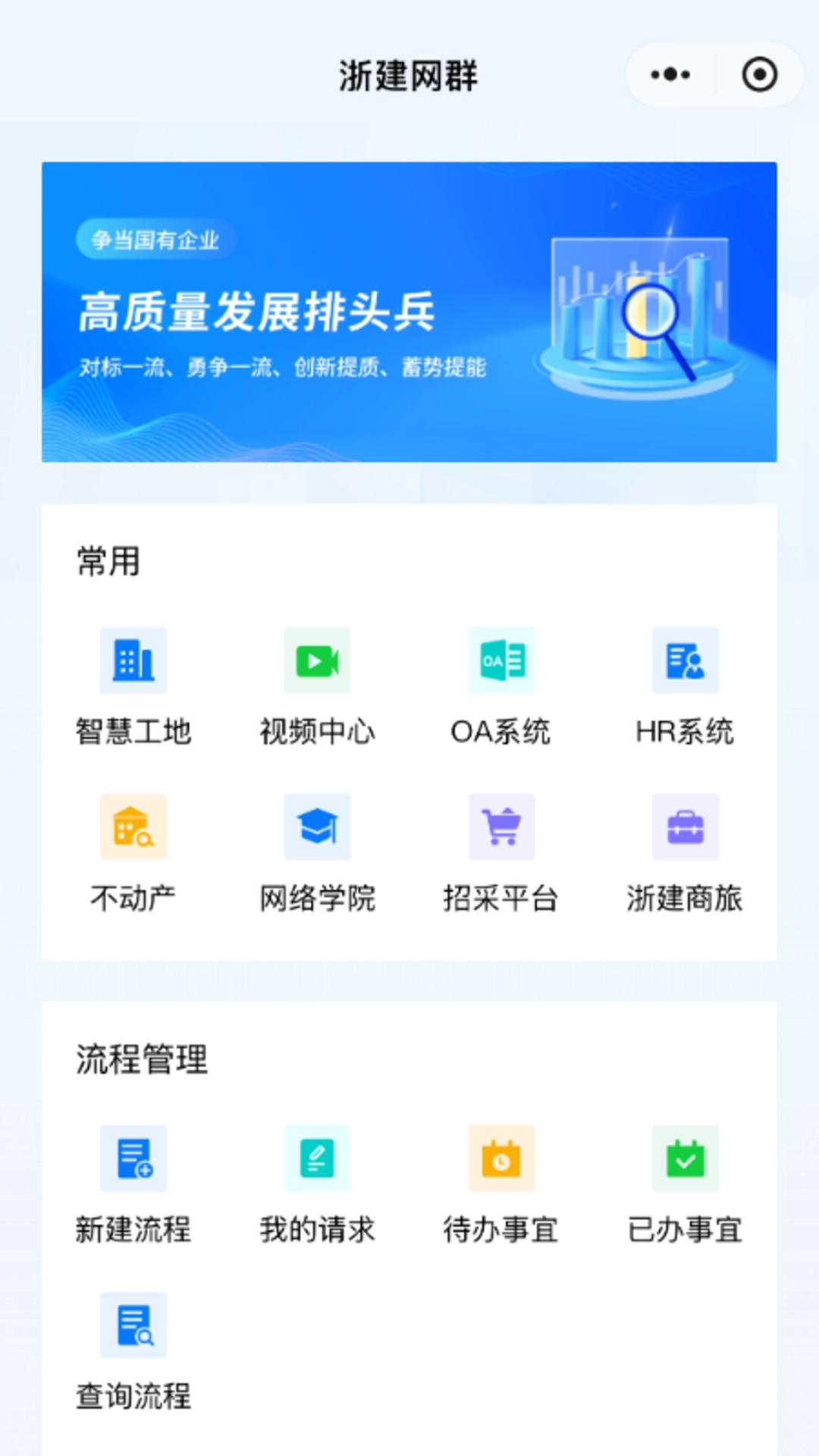Image resolution: width=819 pixels, height=1456 pixels.
Task: Close the mini program via circle icon
Action: (x=759, y=74)
